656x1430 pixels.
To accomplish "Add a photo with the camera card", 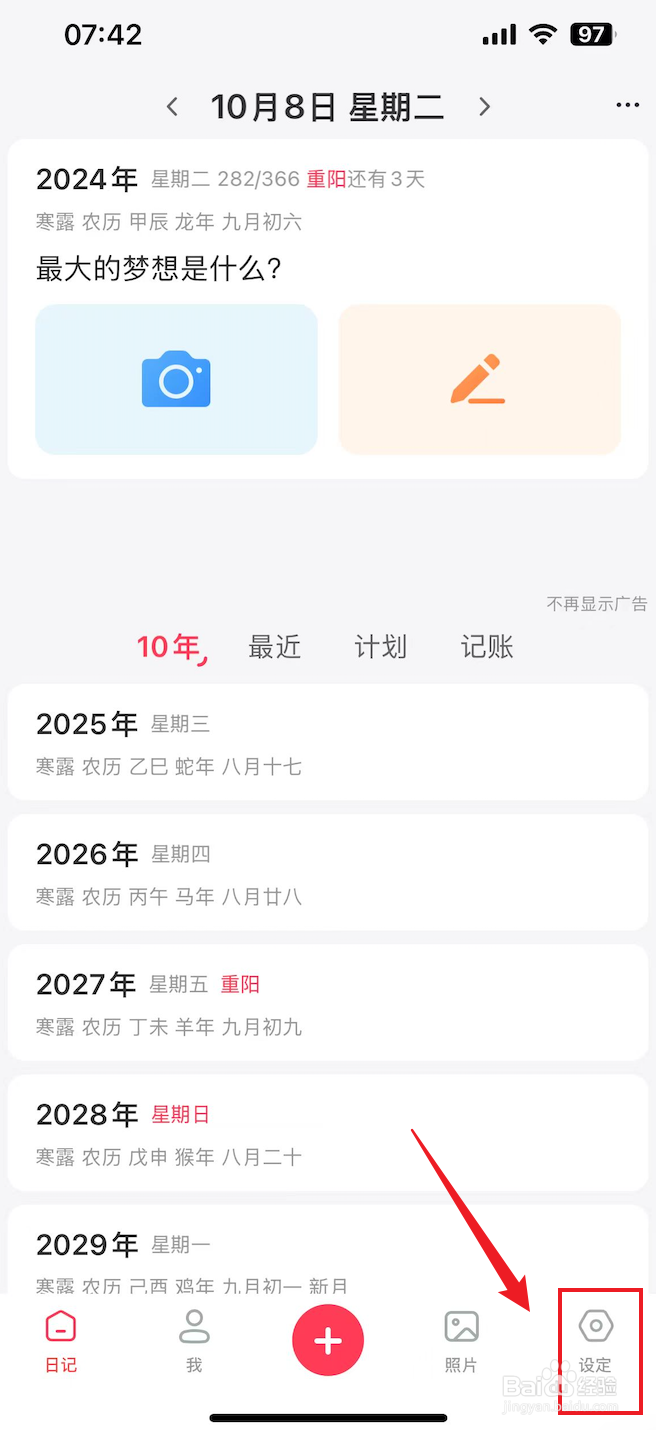I will [x=176, y=379].
